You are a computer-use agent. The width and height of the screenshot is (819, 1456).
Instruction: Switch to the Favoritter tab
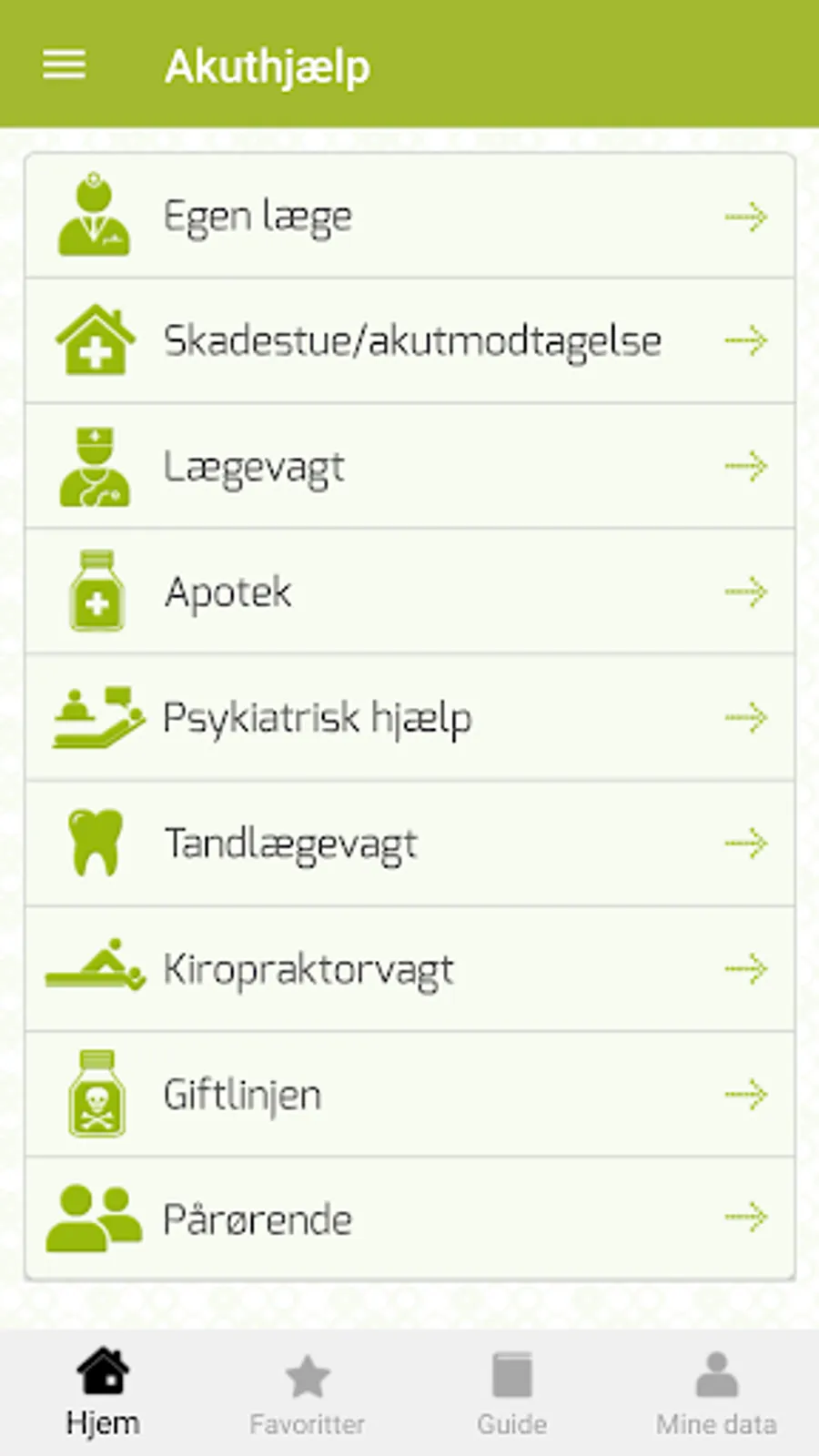308,1392
